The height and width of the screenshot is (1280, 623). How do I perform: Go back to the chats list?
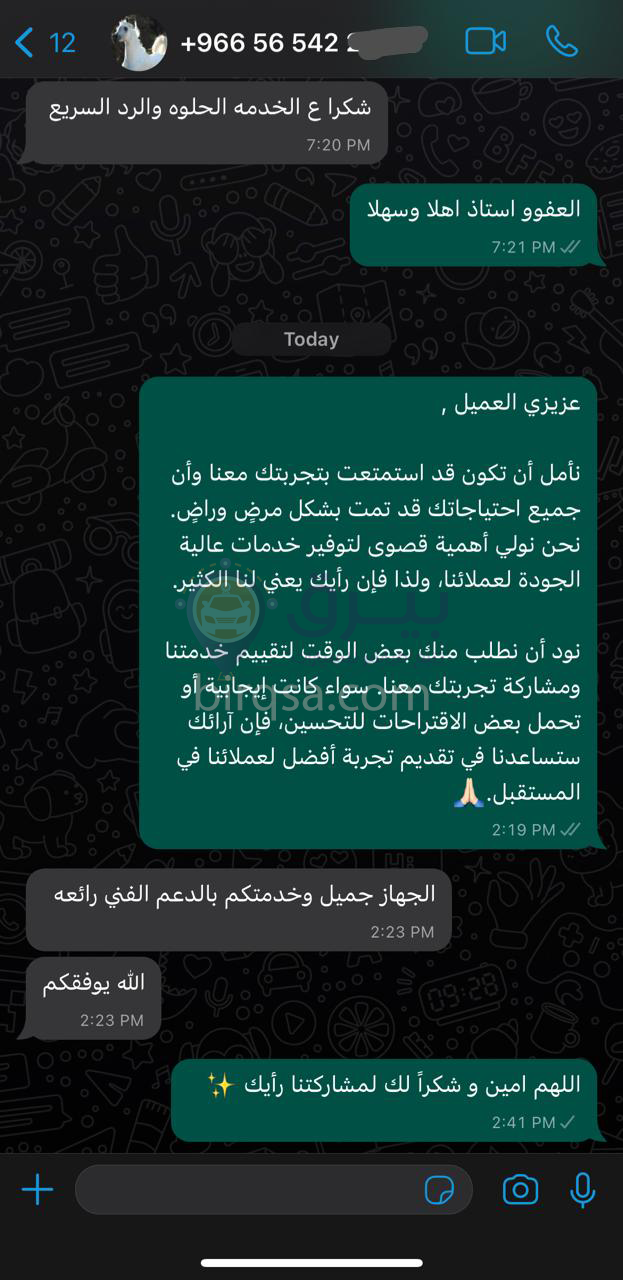pos(42,42)
